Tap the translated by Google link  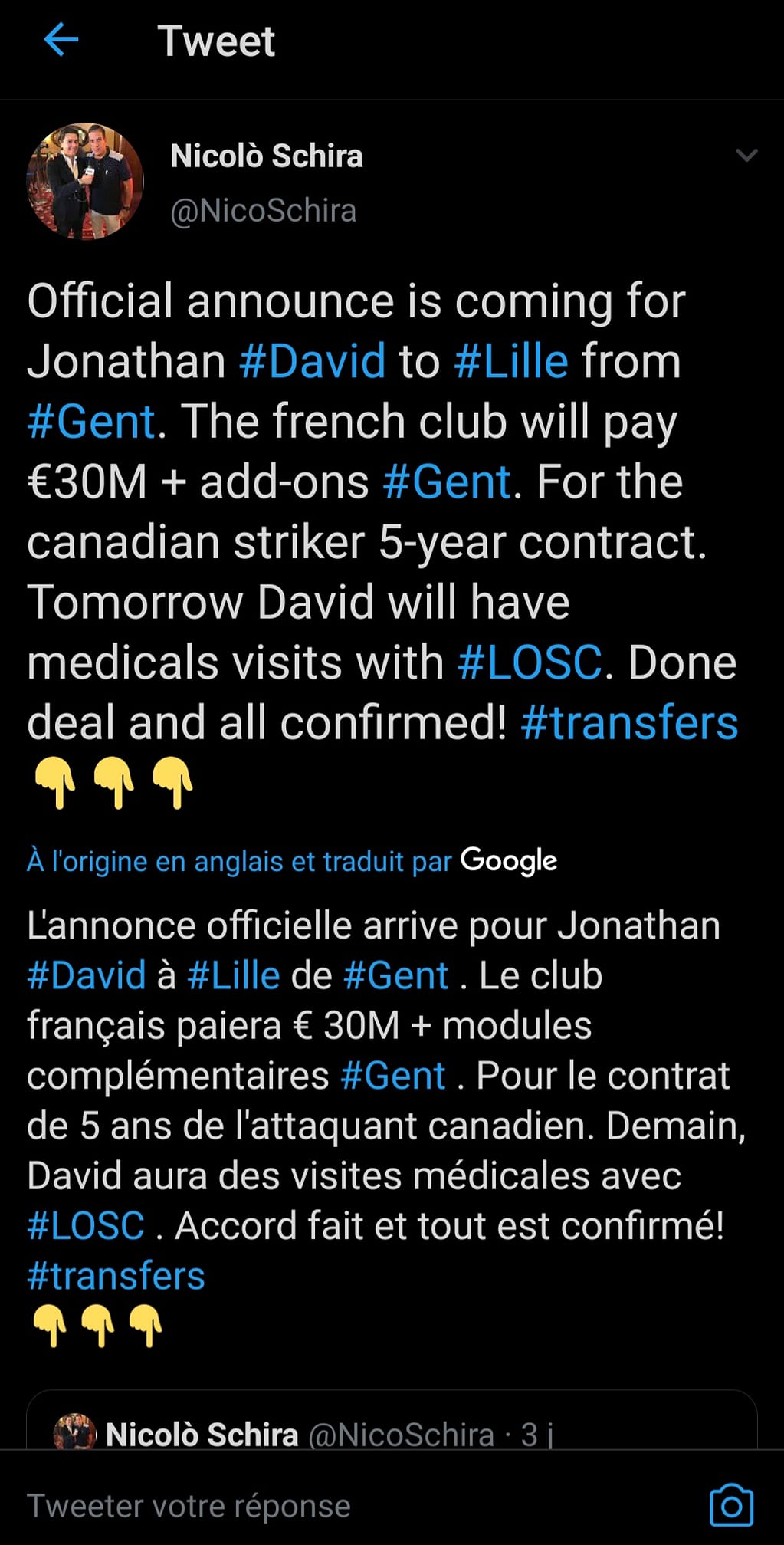point(292,861)
